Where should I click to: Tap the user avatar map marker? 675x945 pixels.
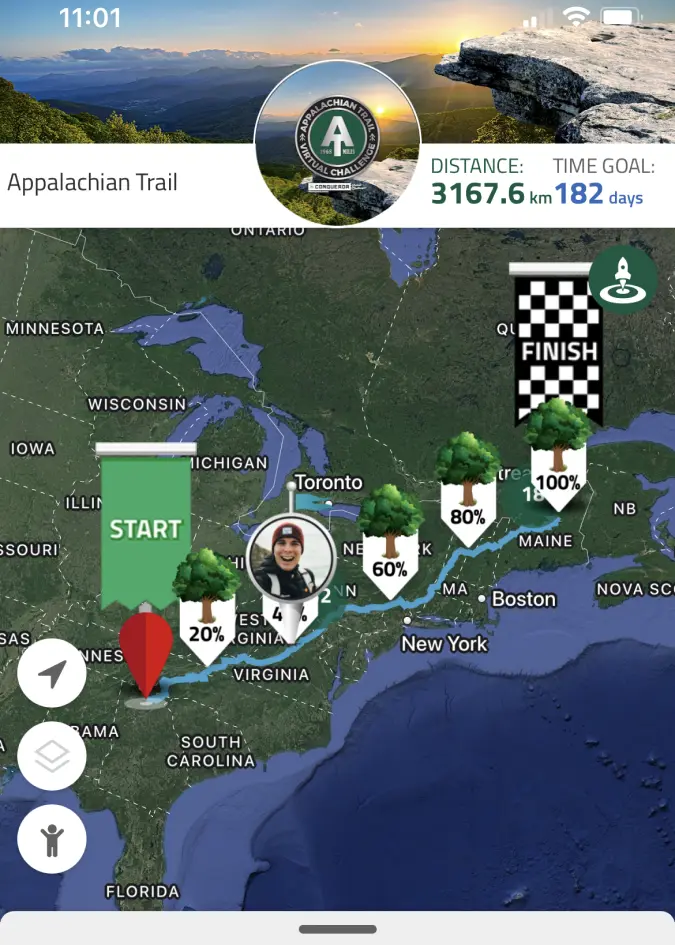pos(290,558)
